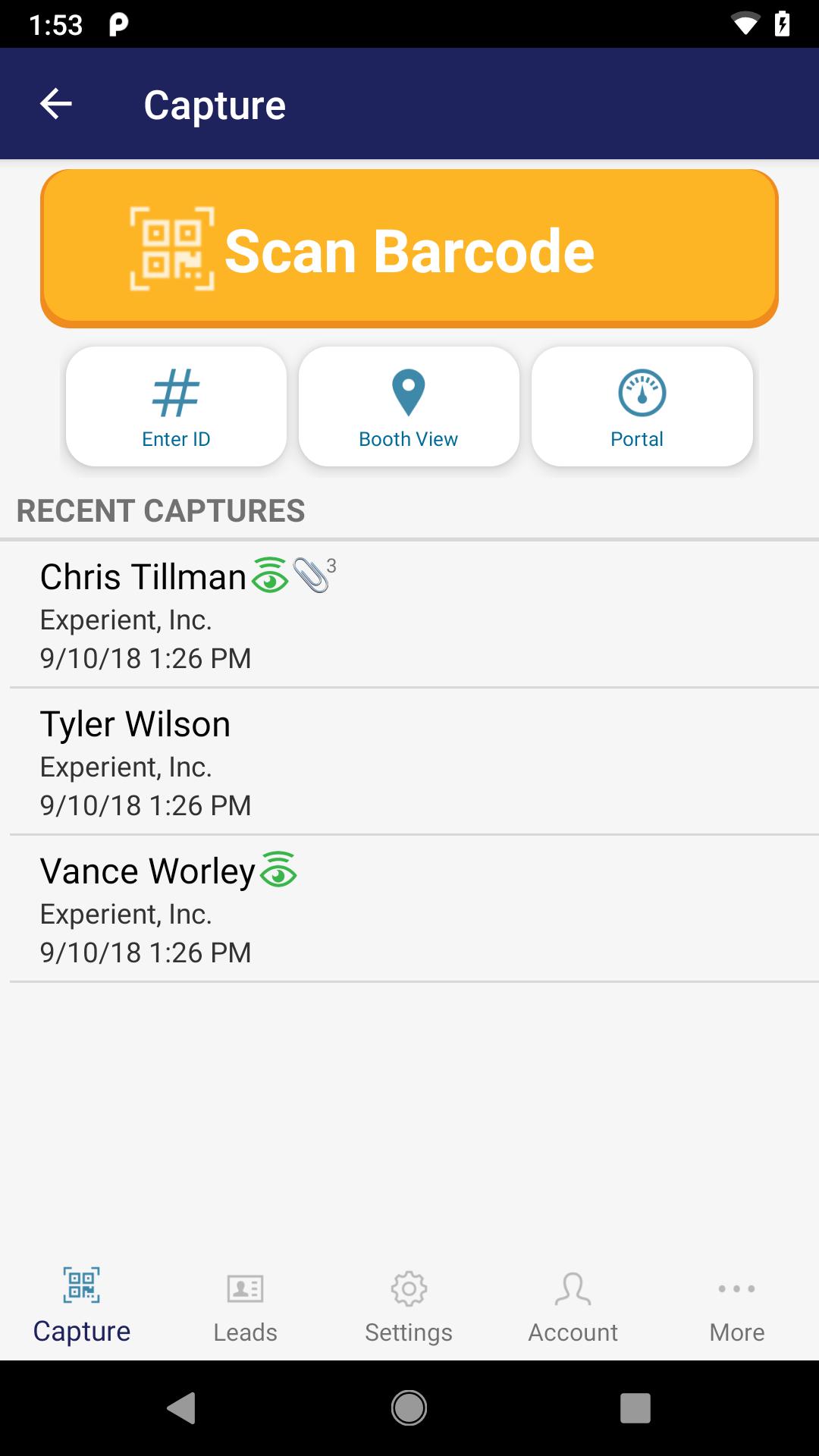Switch to the Settings tab

[x=409, y=1304]
